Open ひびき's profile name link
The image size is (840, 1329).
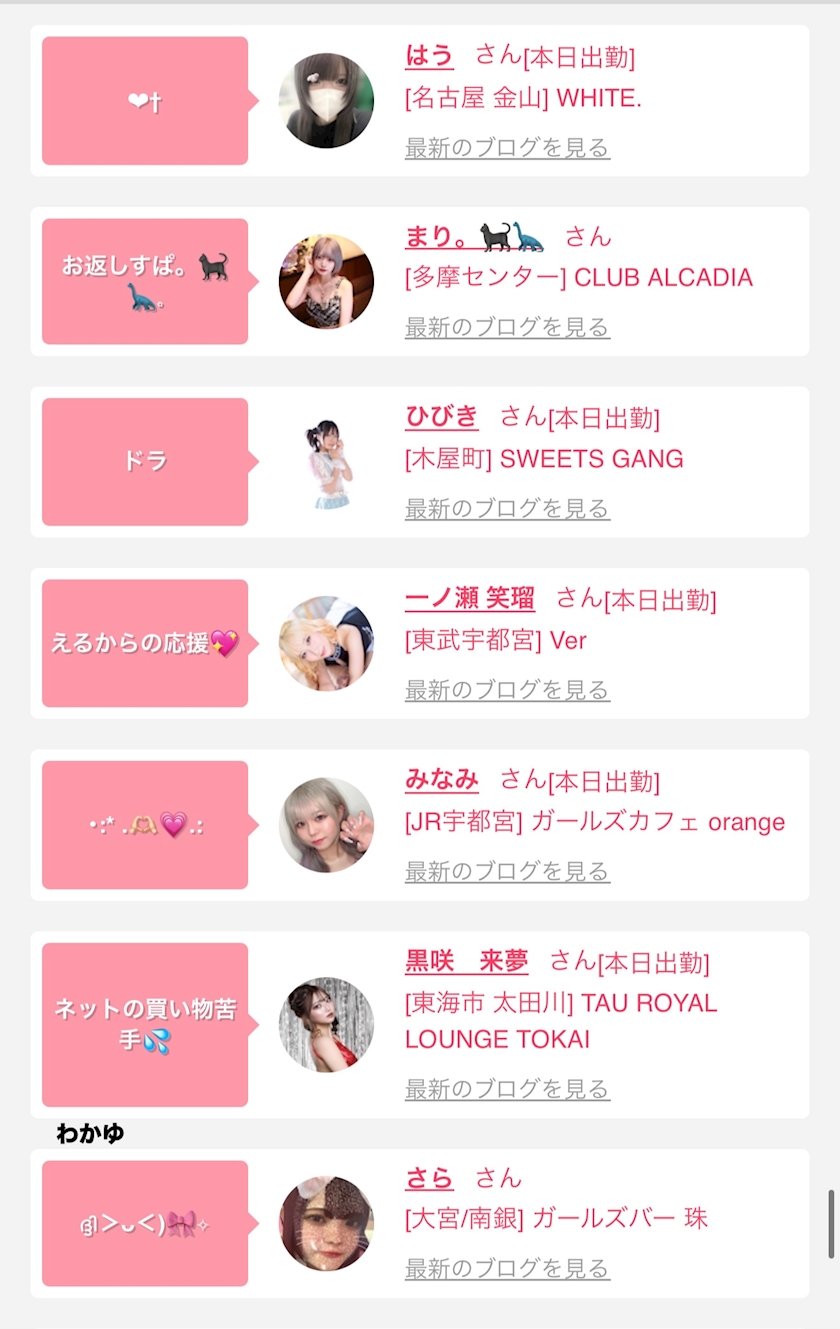441,417
